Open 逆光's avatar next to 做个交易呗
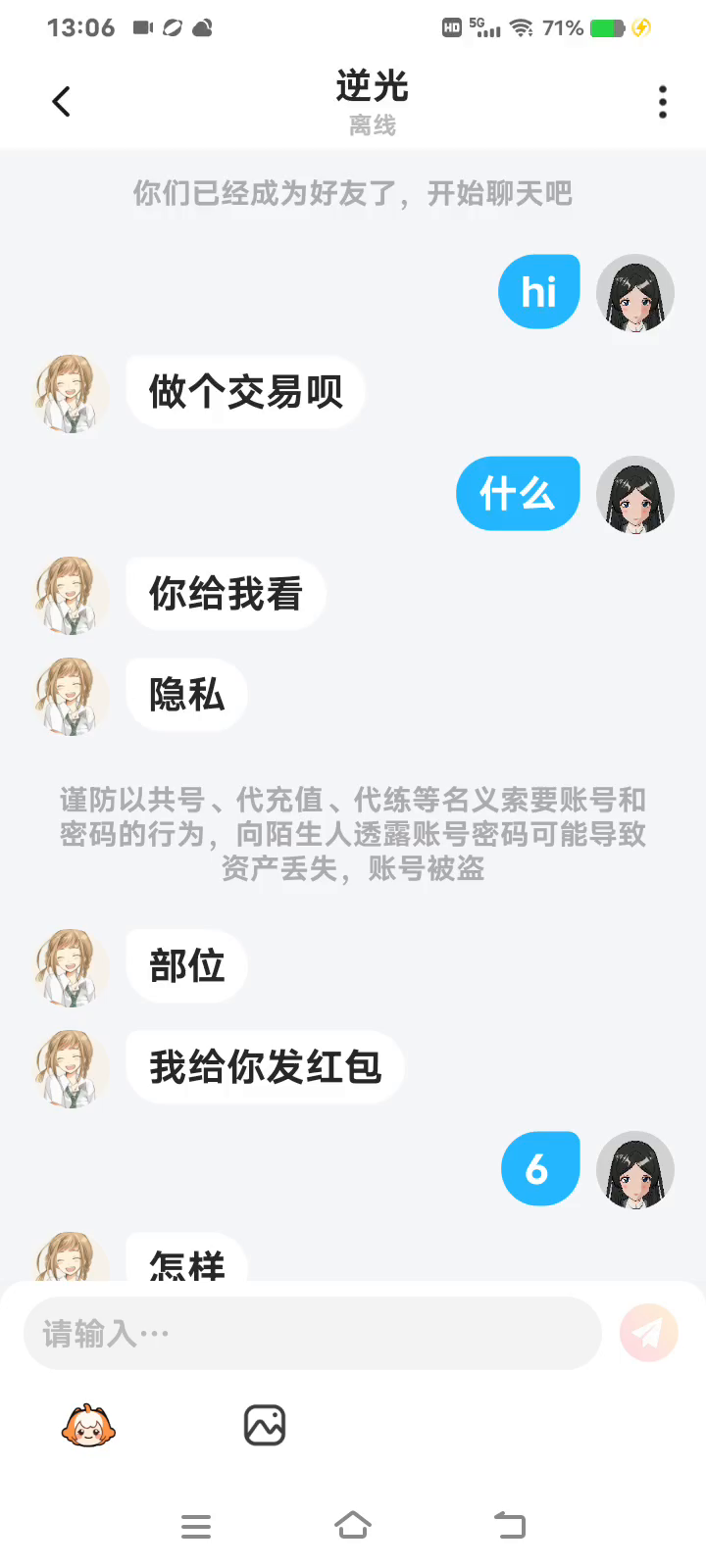This screenshot has height=1568, width=706. point(70,393)
